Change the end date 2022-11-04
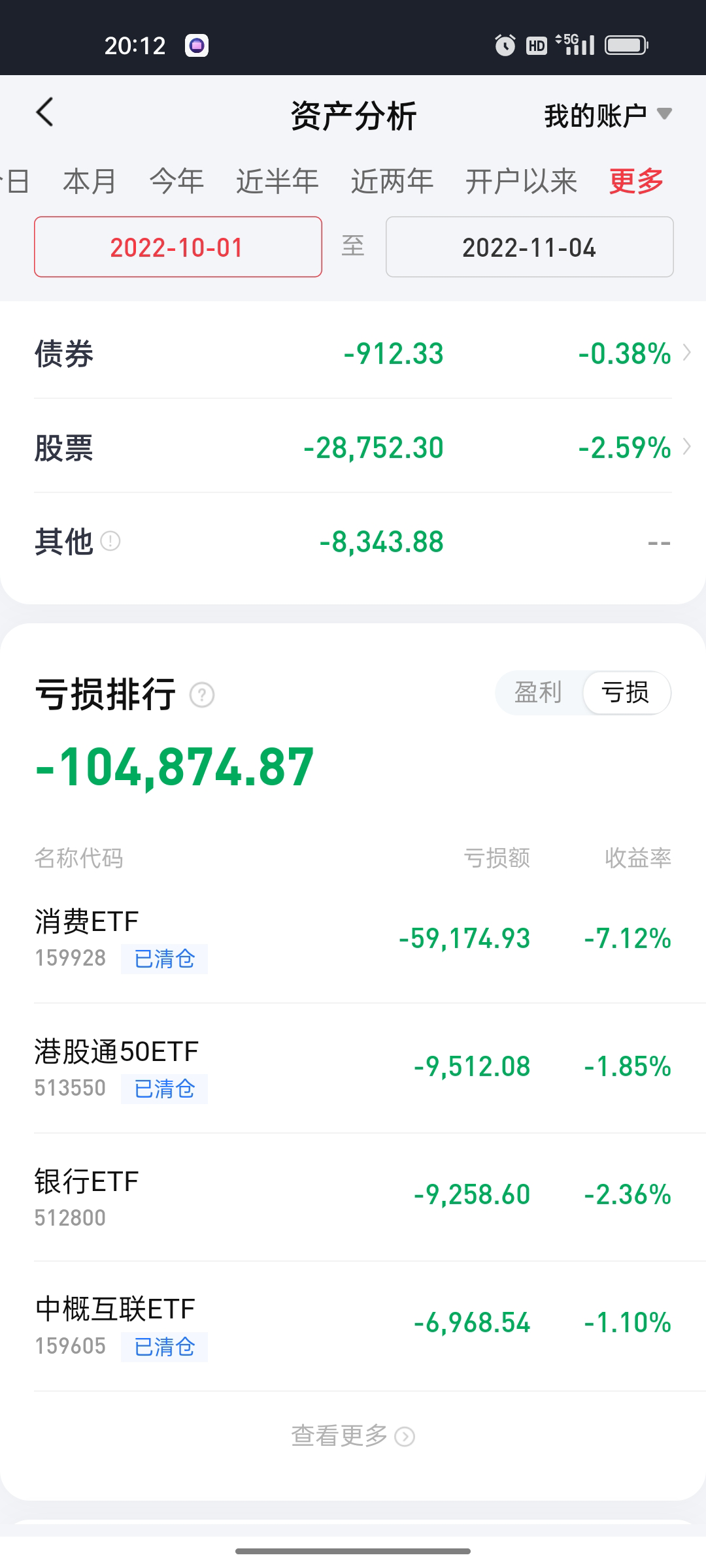The height and width of the screenshot is (1568, 706). click(x=529, y=247)
